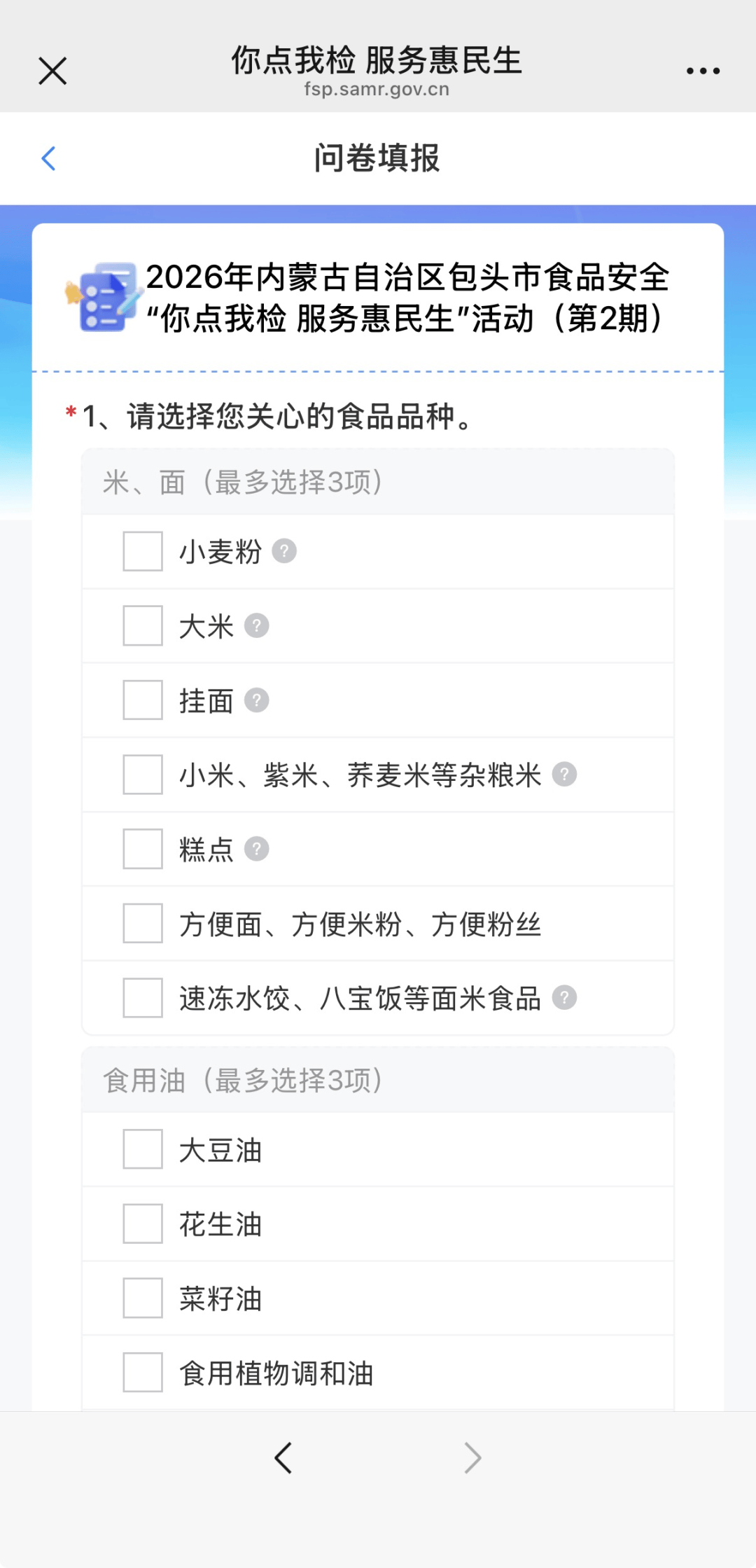This screenshot has height=1568, width=756.
Task: Tick 方便面、方便米粉、方便粉丝 checkbox
Action: pos(143,924)
